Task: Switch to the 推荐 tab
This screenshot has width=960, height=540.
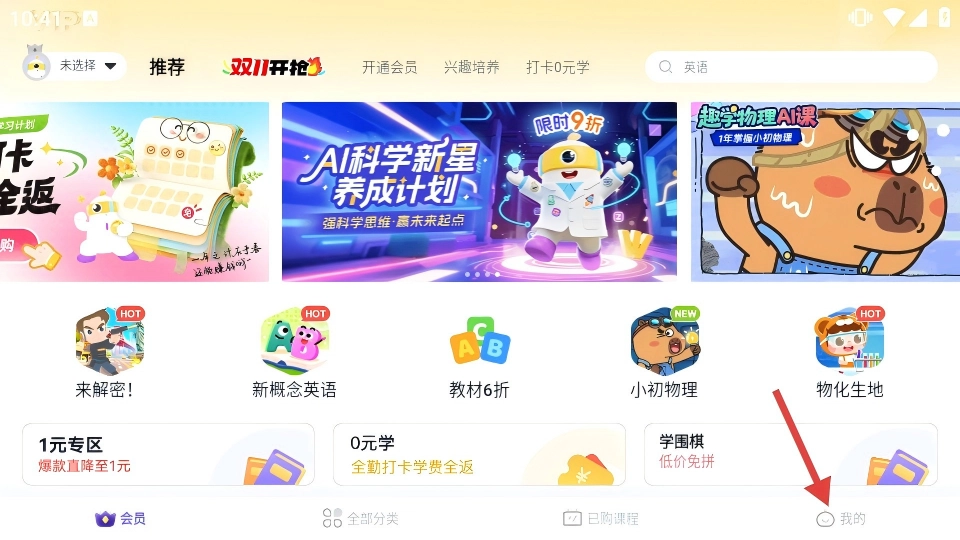Action: 167,67
